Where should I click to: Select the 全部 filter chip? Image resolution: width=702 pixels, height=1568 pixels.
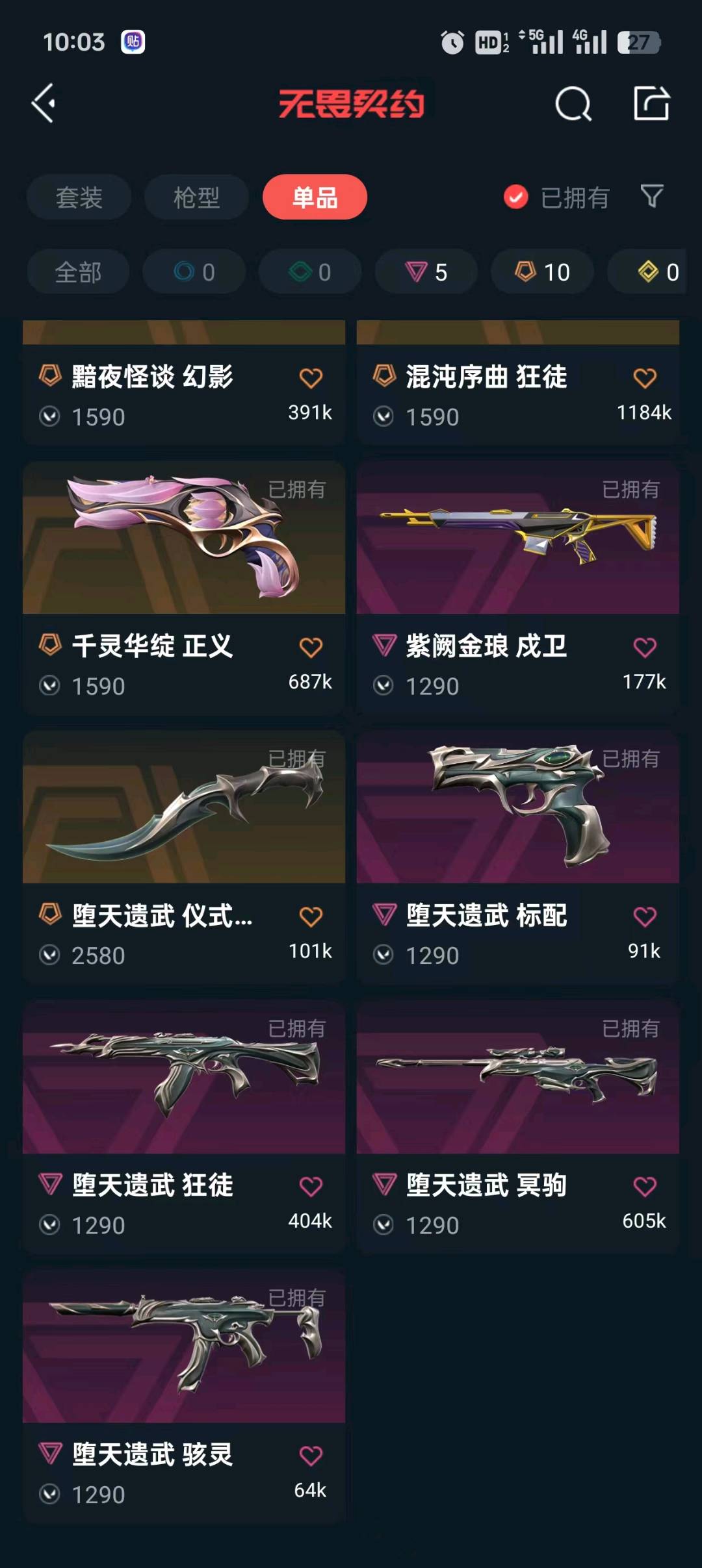[x=78, y=272]
